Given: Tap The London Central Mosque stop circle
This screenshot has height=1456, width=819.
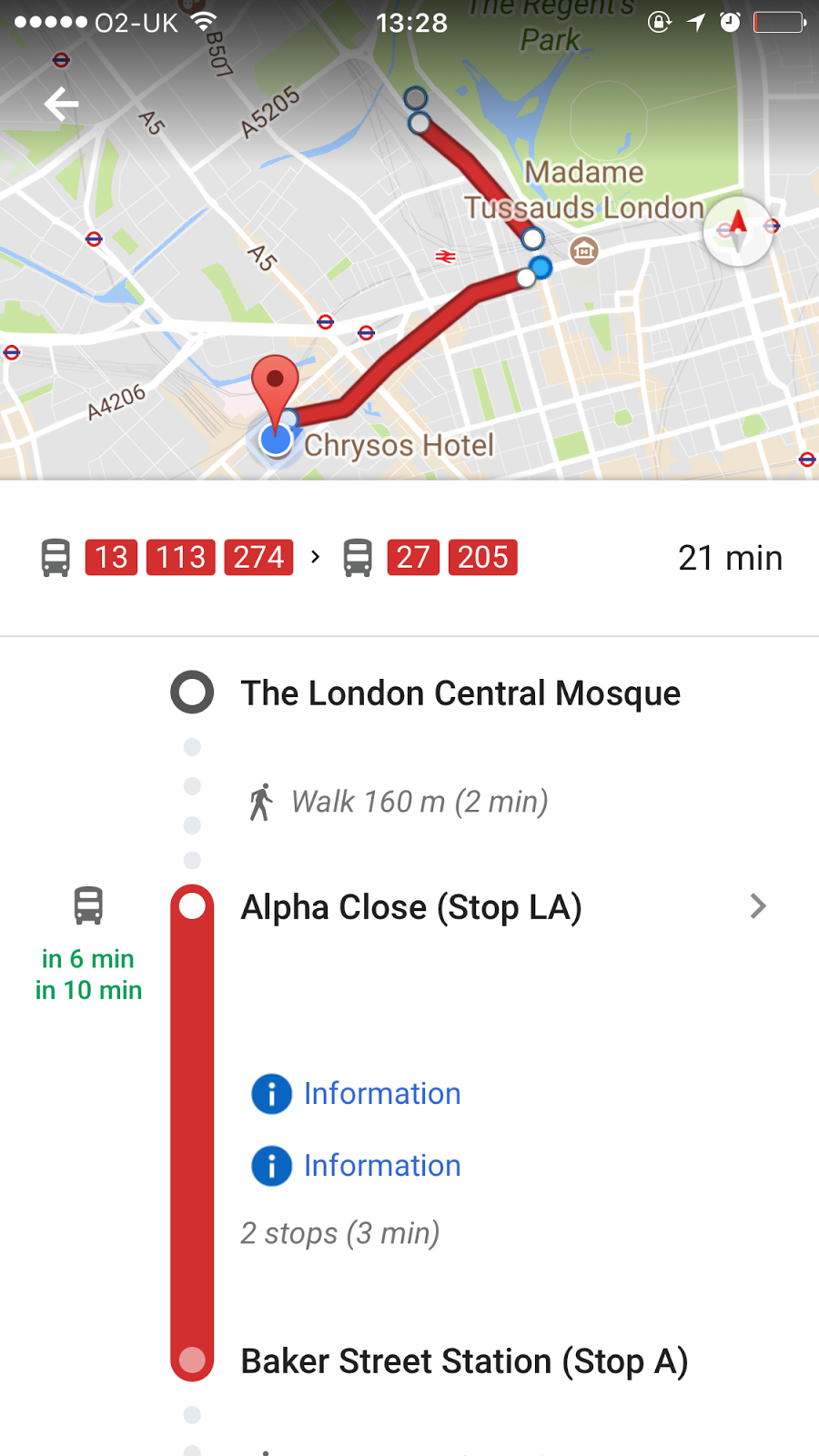Looking at the screenshot, I should [x=192, y=693].
